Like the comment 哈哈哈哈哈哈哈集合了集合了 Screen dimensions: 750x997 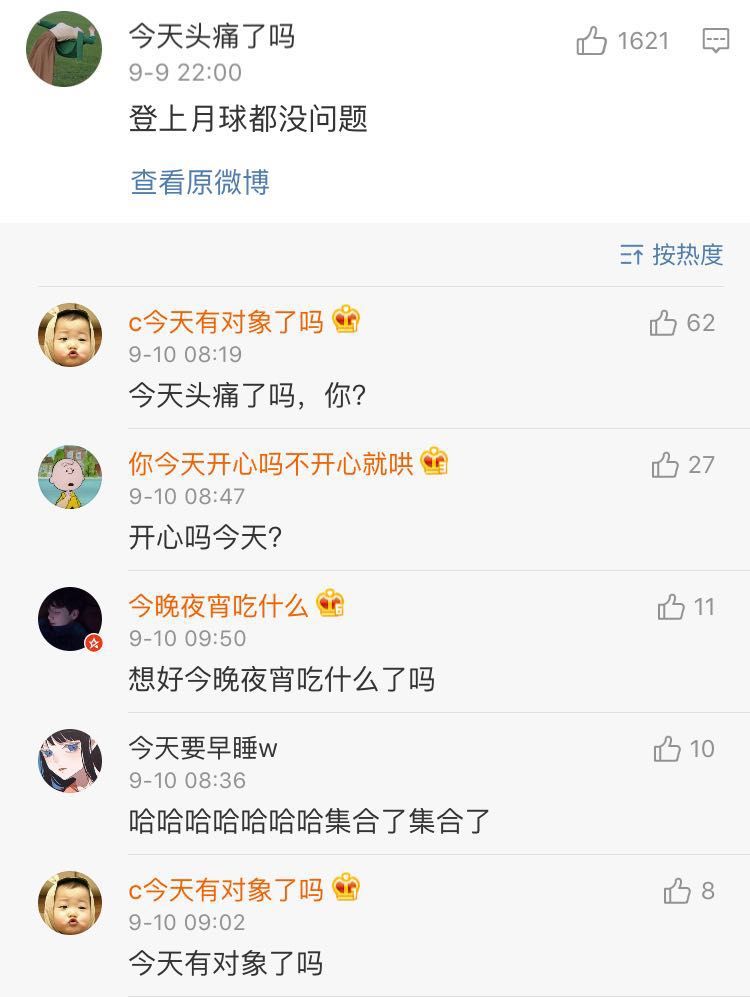tap(667, 749)
